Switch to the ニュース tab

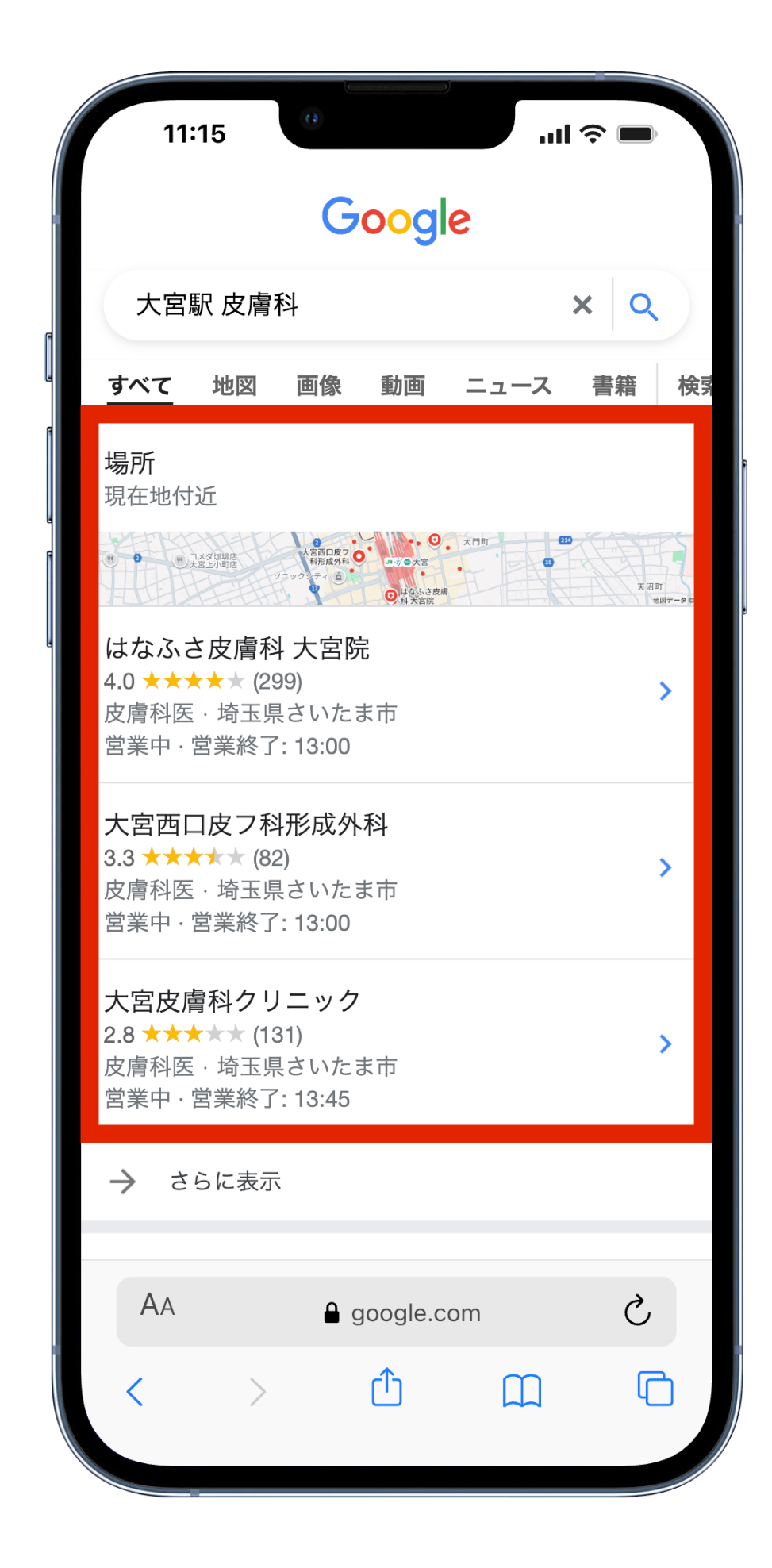pos(508,386)
